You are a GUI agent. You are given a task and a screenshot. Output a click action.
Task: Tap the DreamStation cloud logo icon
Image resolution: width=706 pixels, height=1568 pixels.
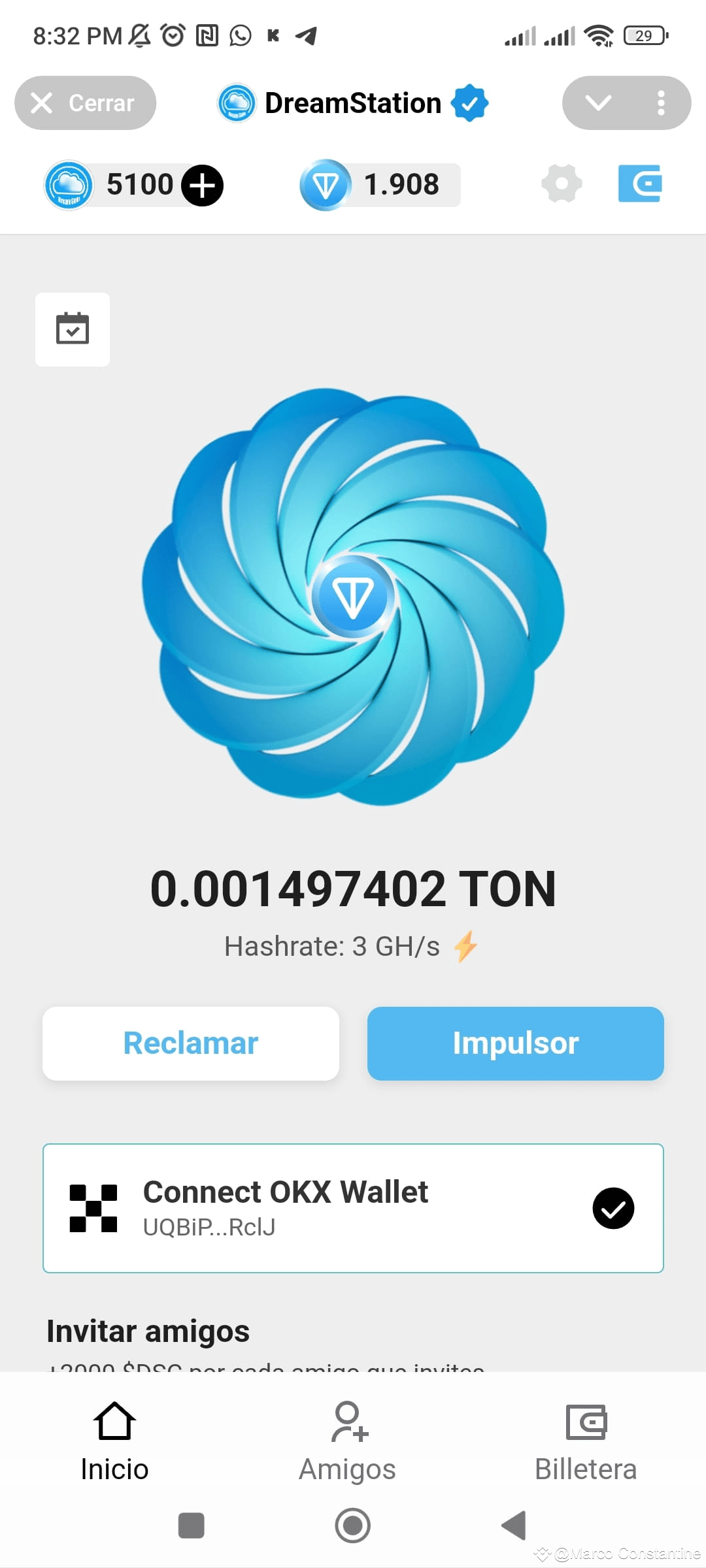click(235, 103)
